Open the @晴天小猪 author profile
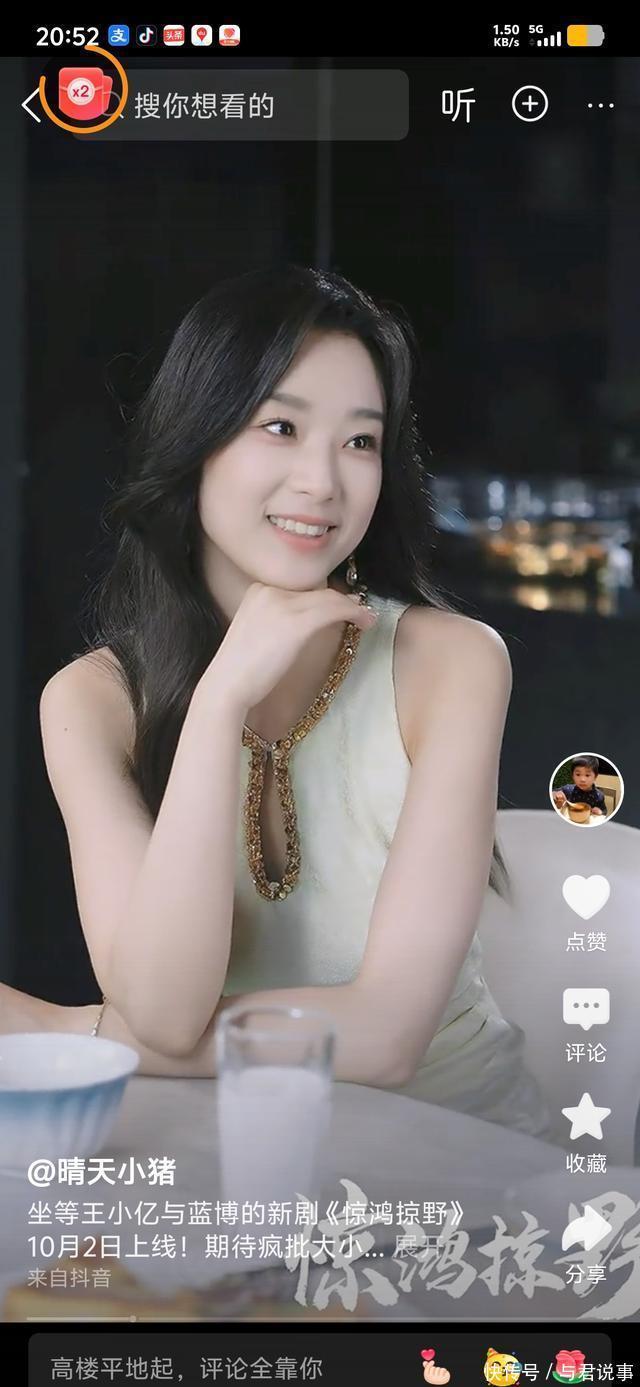This screenshot has height=1387, width=640. tap(102, 1171)
